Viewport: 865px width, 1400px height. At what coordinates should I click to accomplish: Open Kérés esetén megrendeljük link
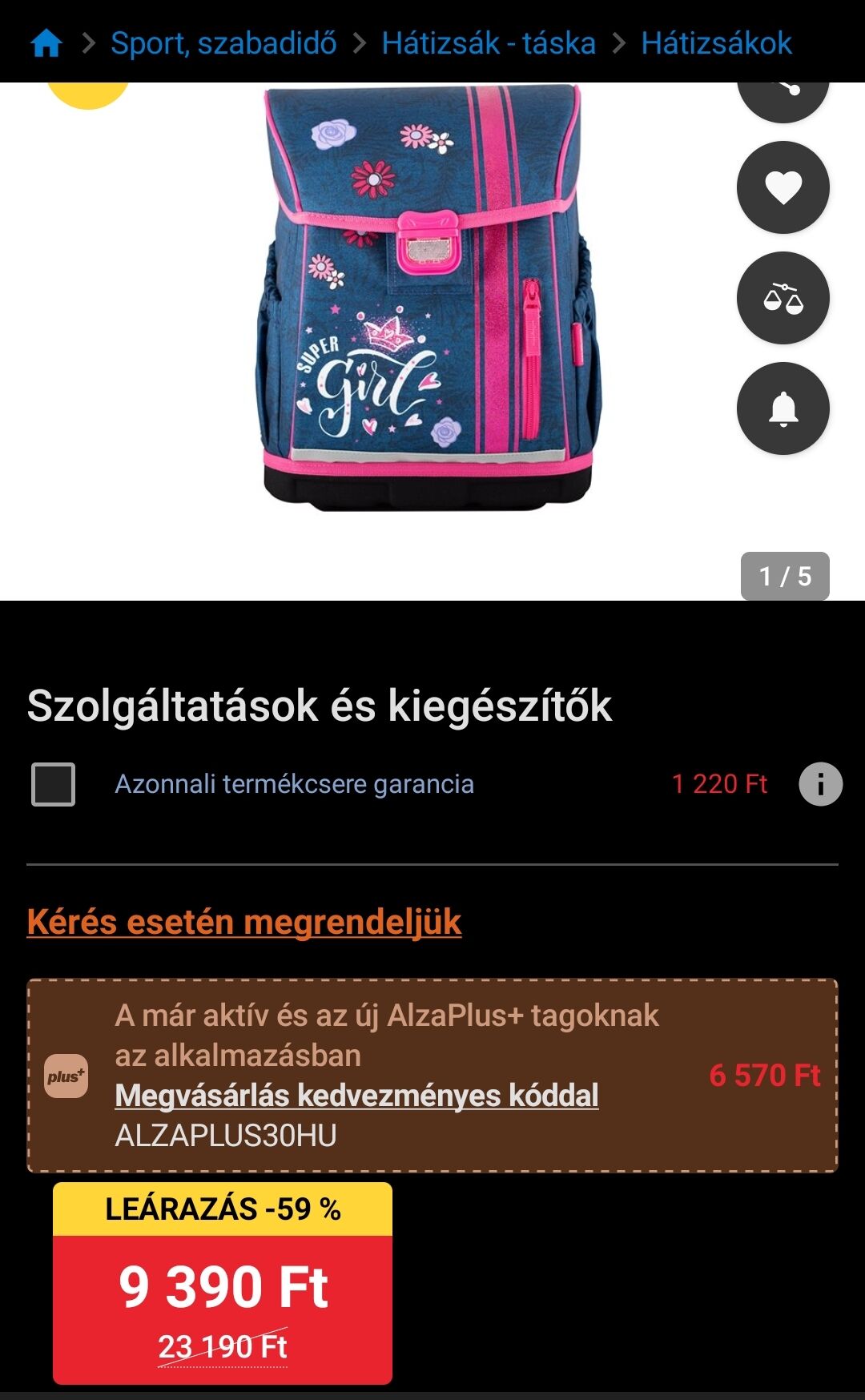pyautogui.click(x=244, y=922)
